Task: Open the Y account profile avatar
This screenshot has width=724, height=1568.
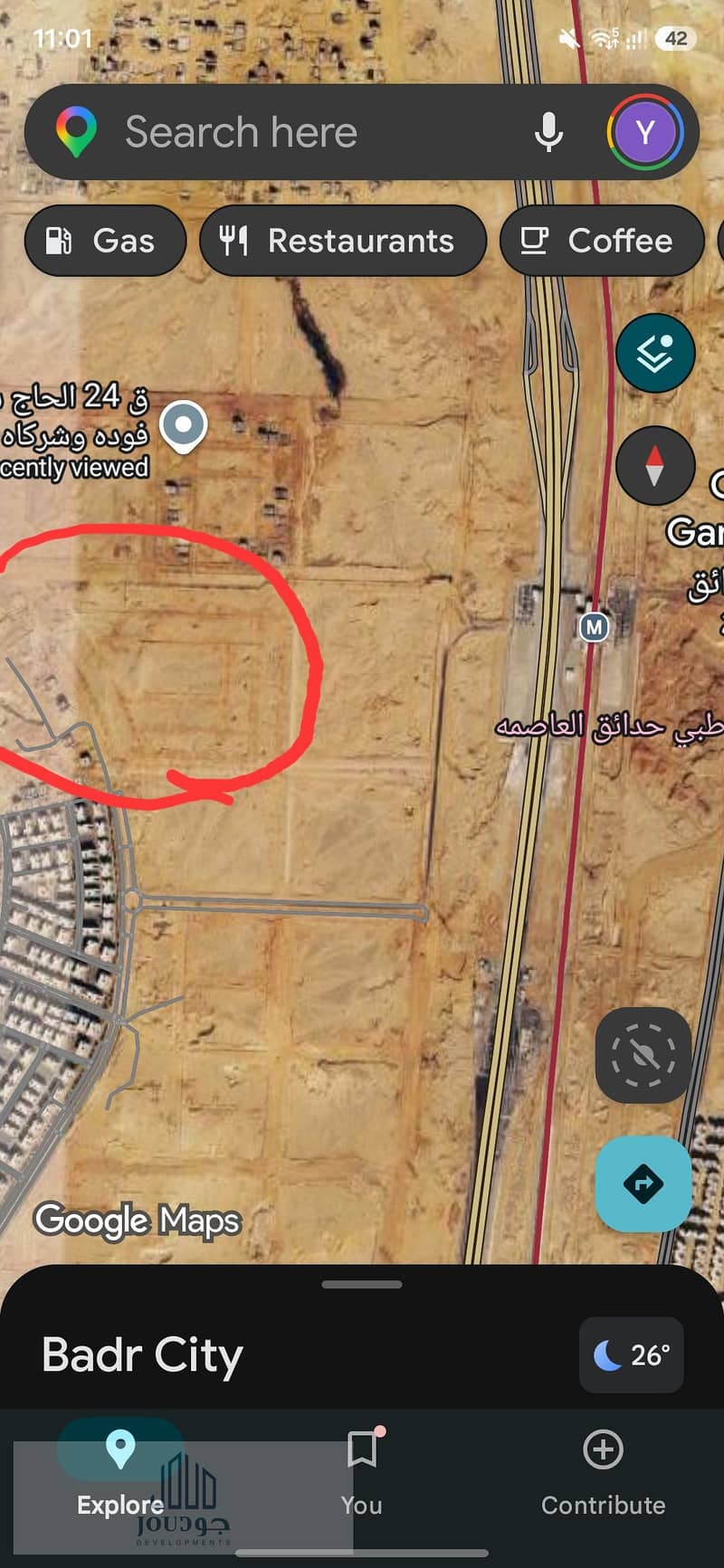Action: click(x=644, y=133)
